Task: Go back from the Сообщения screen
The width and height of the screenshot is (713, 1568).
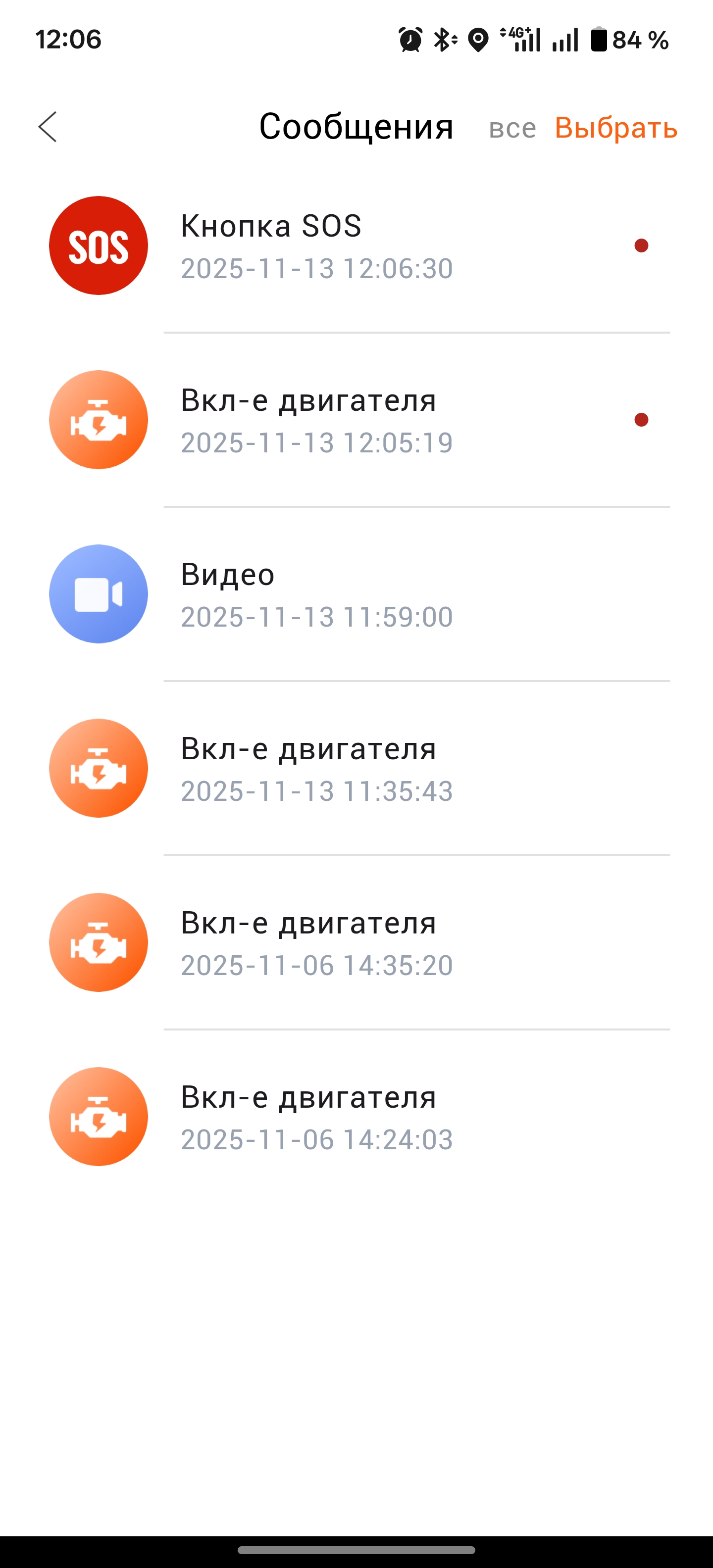Action: point(48,127)
